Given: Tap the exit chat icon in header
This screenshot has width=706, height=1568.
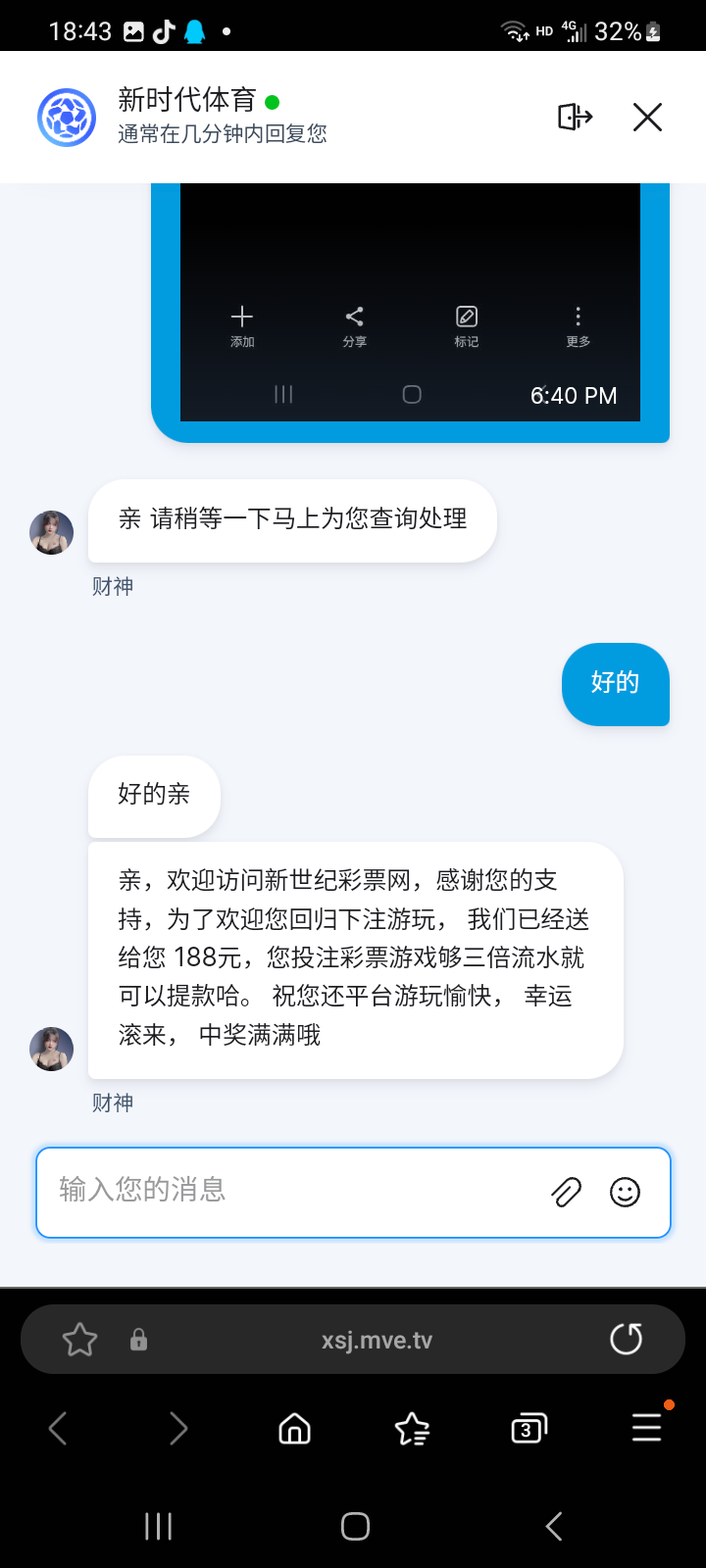Looking at the screenshot, I should (575, 118).
